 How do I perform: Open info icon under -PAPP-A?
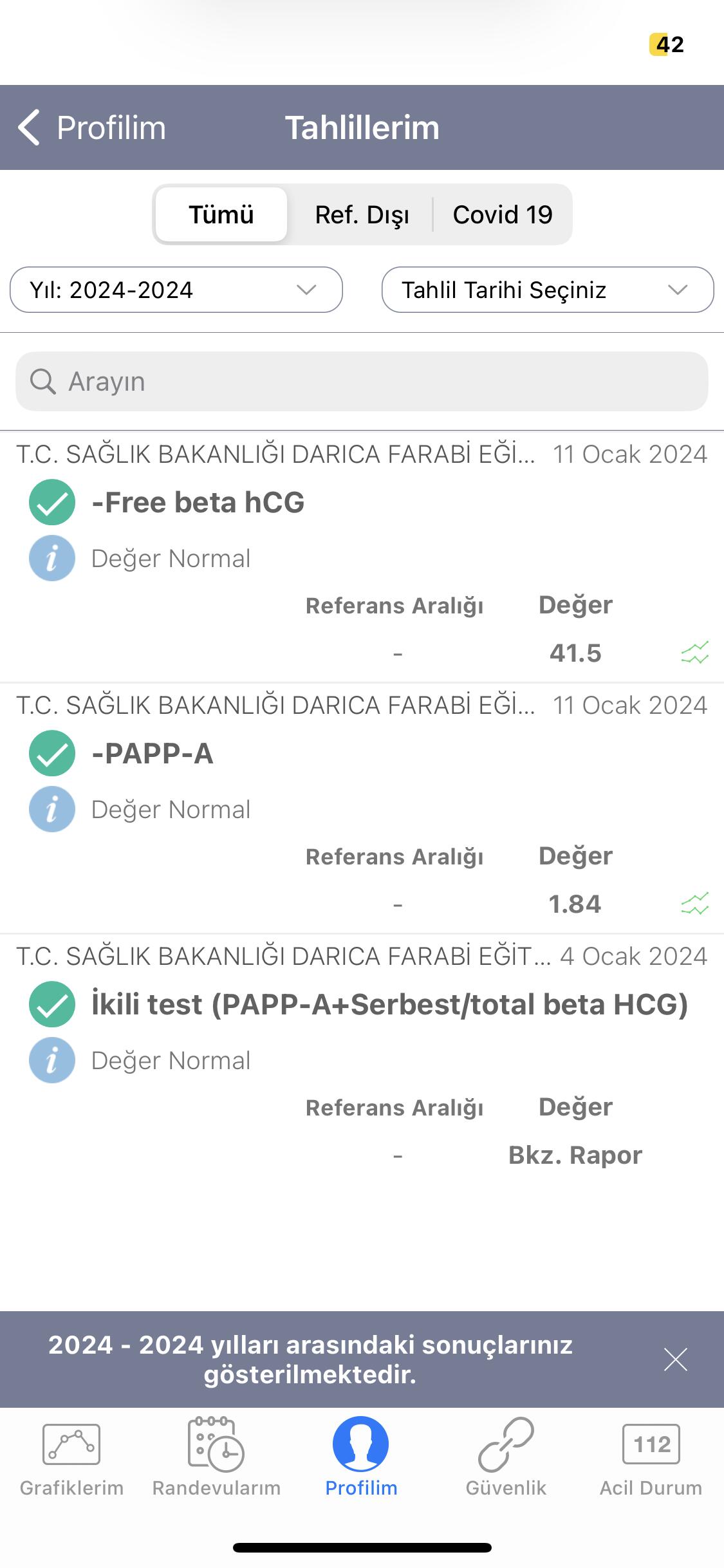click(x=52, y=809)
